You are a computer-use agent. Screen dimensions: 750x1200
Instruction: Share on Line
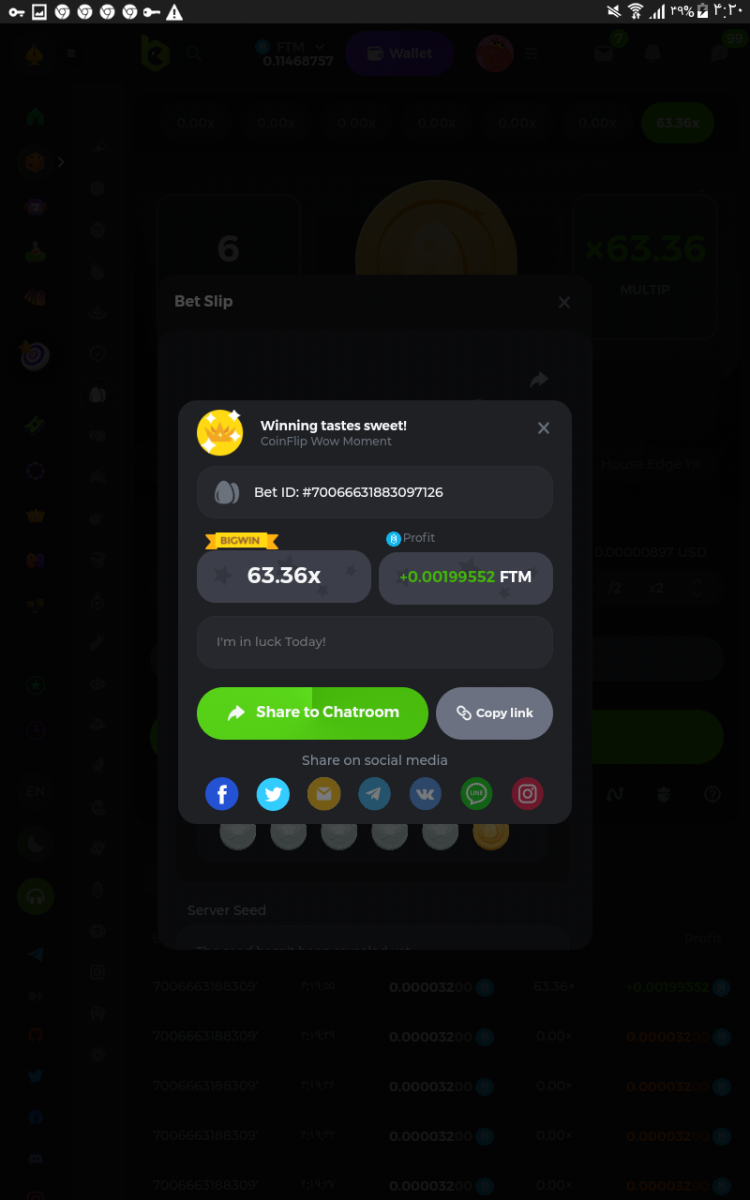477,795
